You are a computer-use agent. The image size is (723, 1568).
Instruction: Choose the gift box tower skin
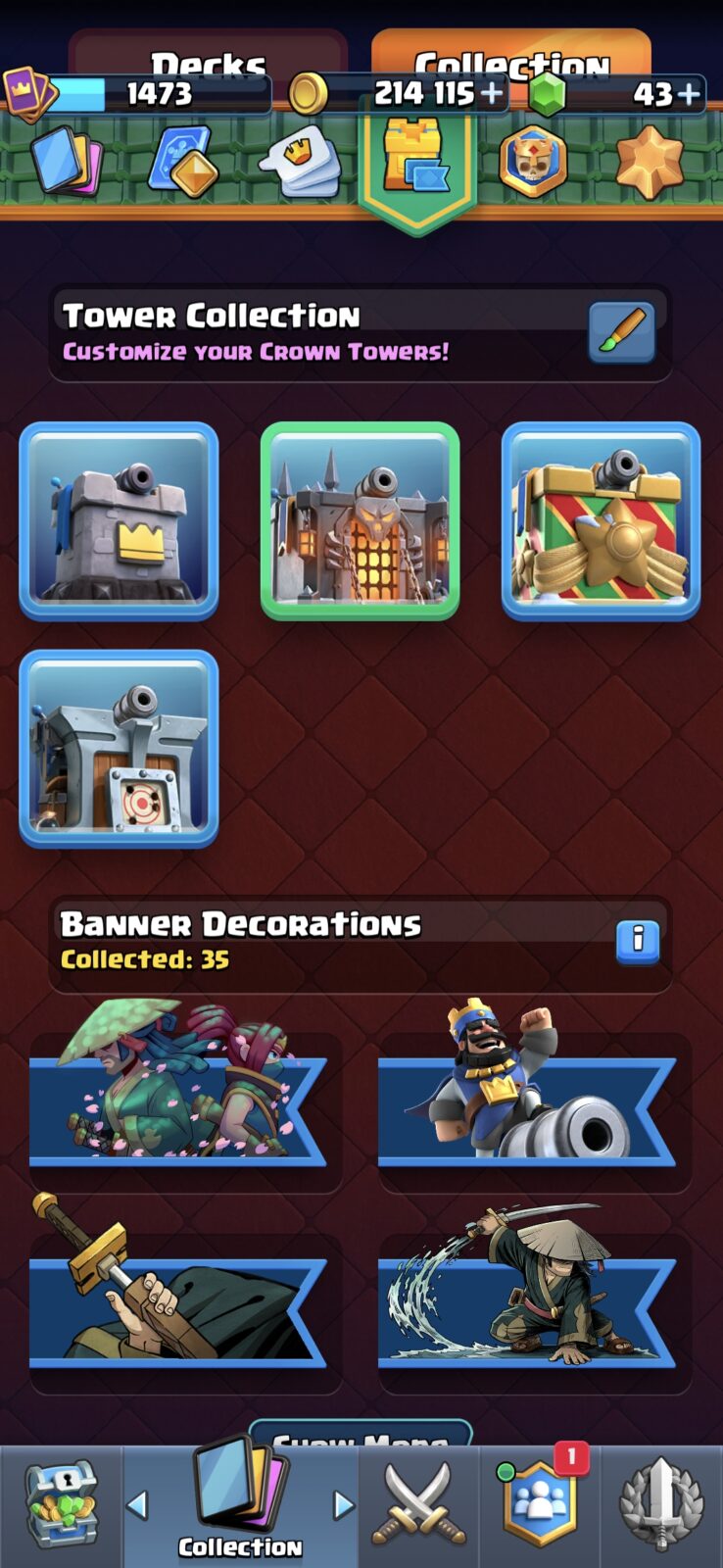601,520
